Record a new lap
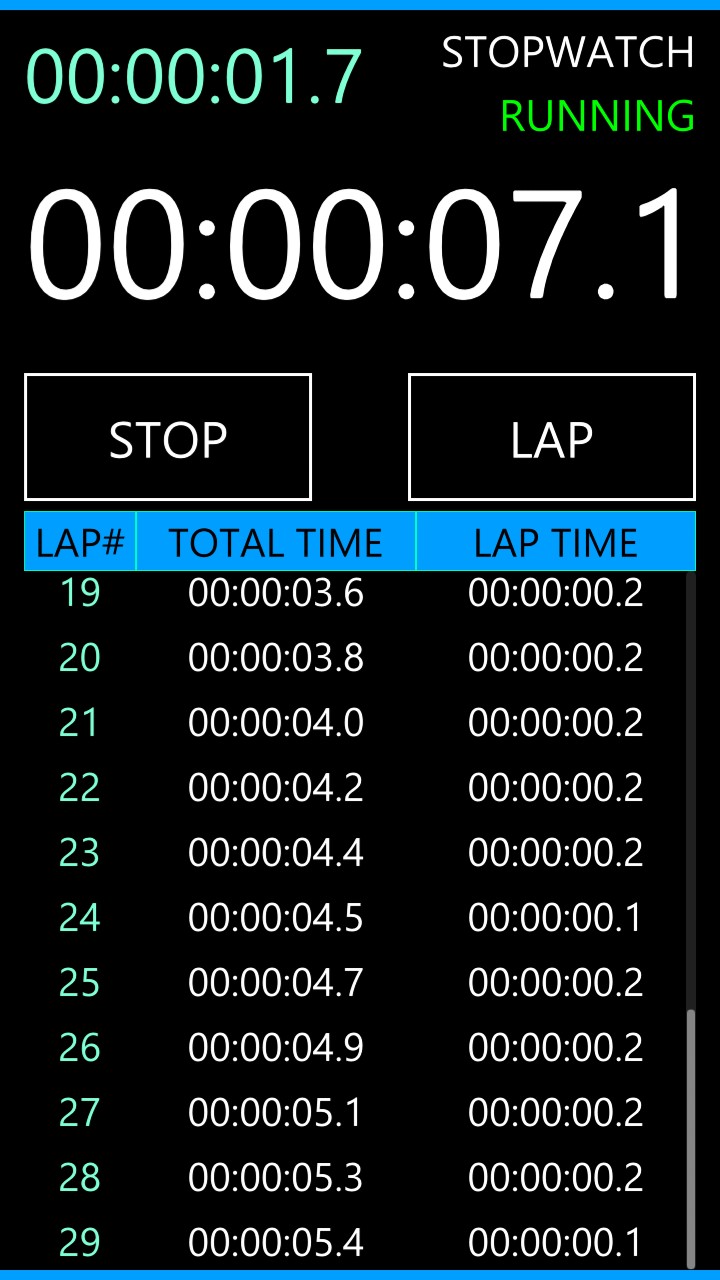720x1280 pixels. point(552,438)
